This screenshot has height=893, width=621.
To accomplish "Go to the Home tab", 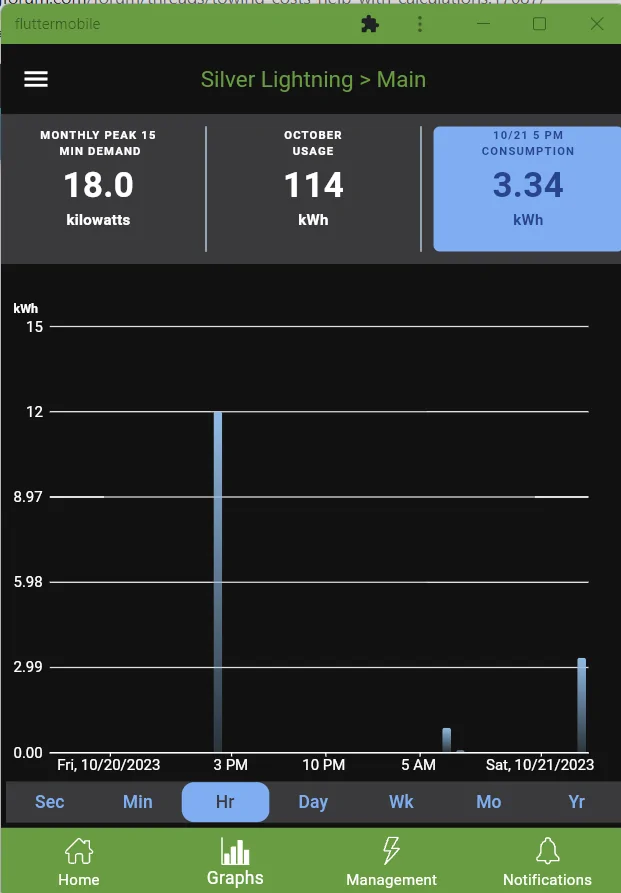I will point(78,861).
